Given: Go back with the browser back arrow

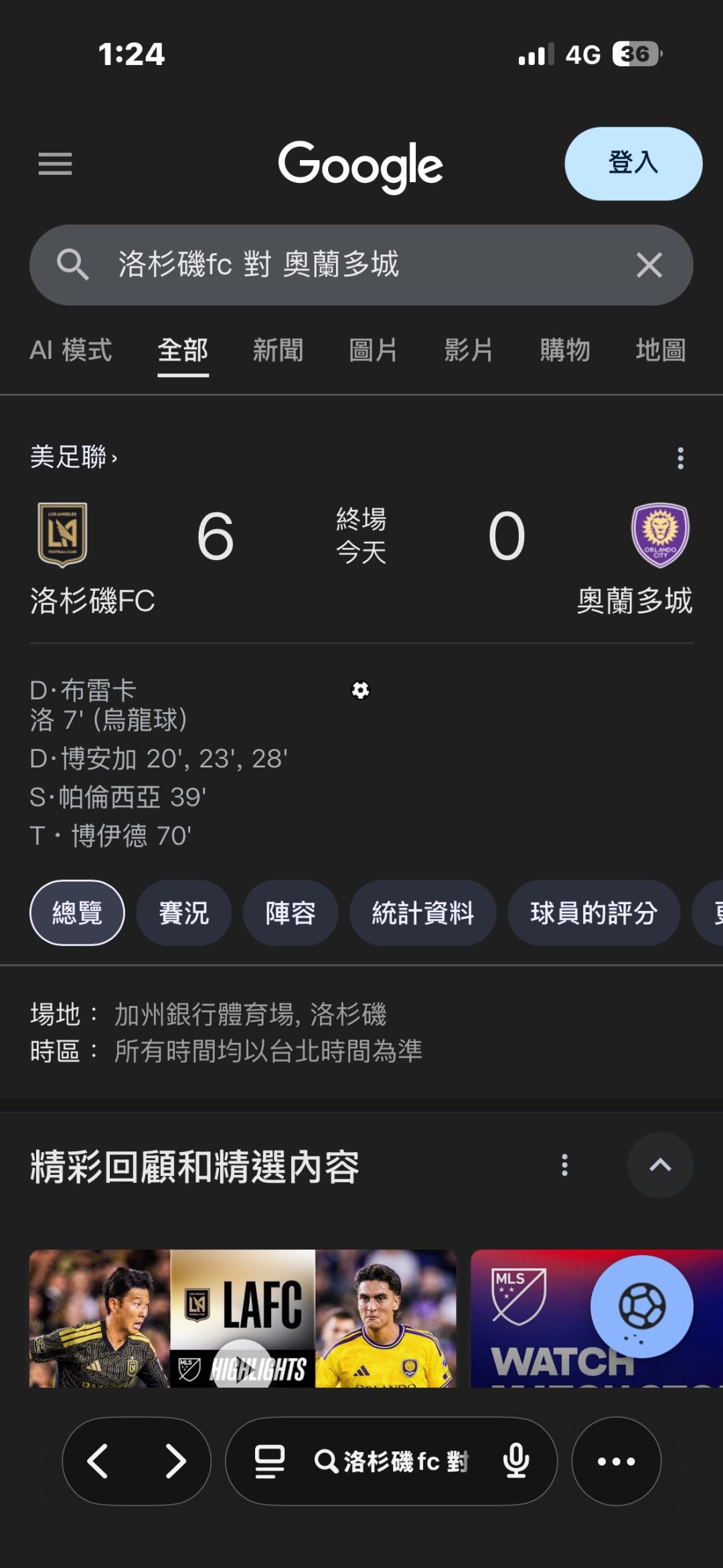Looking at the screenshot, I should coord(98,1461).
